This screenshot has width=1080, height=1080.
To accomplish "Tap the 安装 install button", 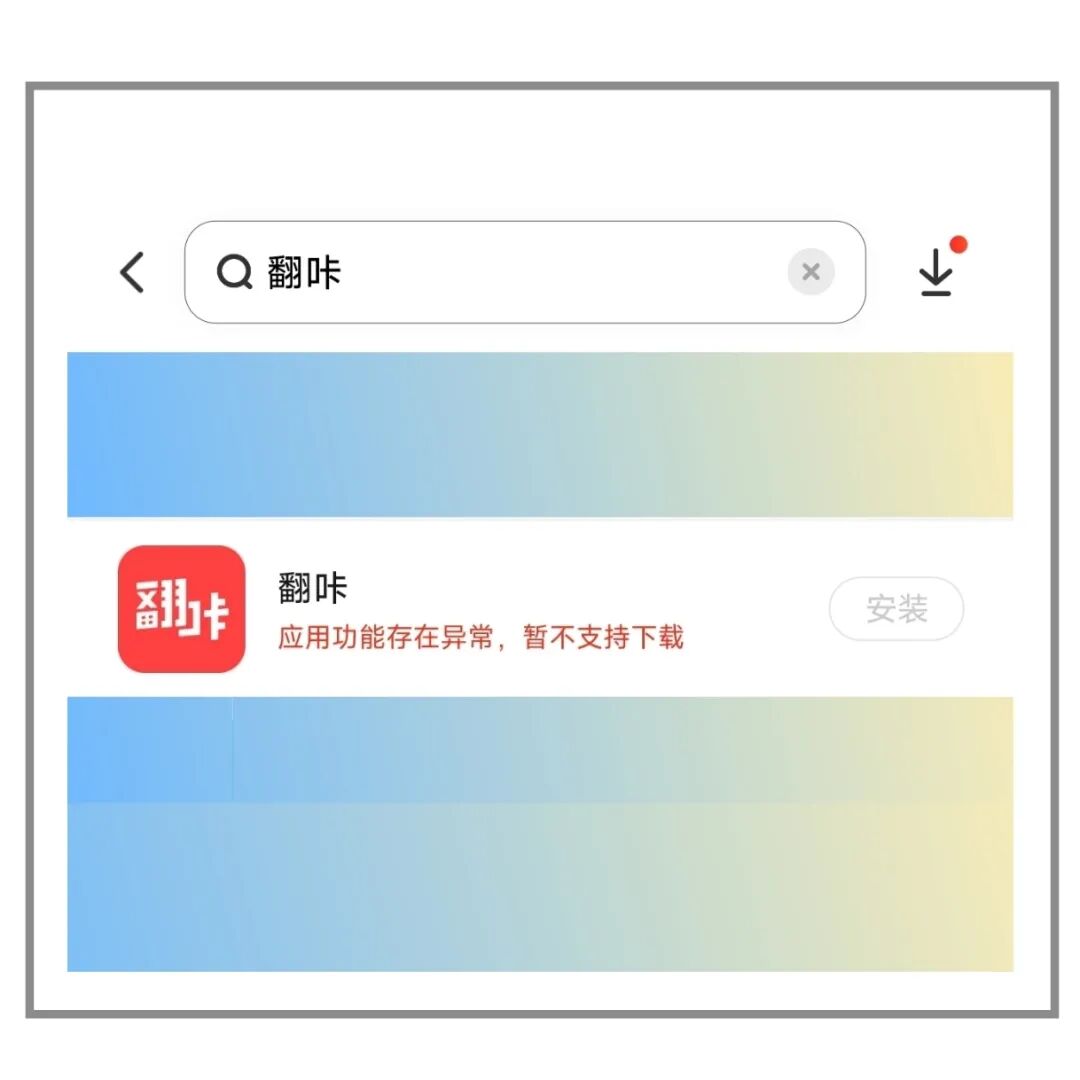I will point(896,609).
